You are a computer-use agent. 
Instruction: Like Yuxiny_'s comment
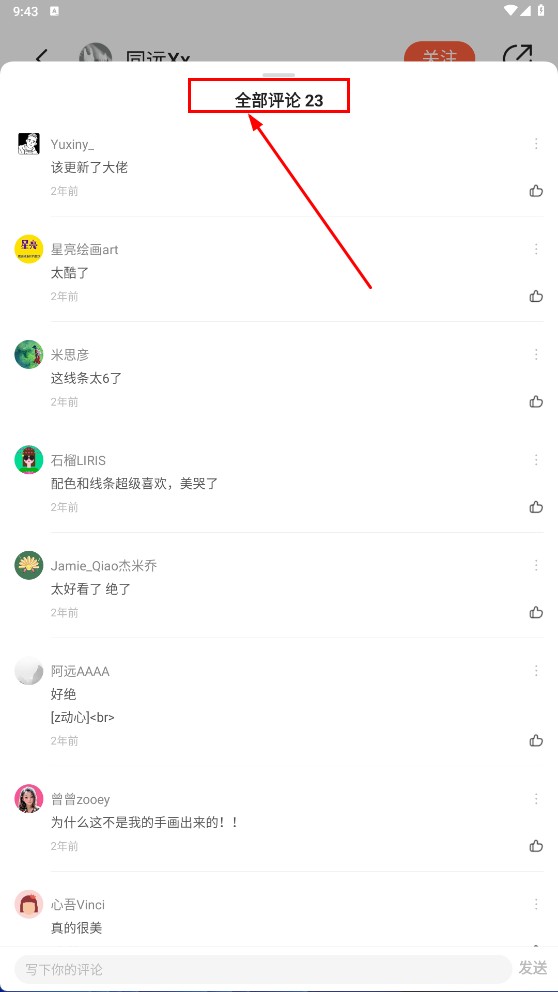coord(536,190)
